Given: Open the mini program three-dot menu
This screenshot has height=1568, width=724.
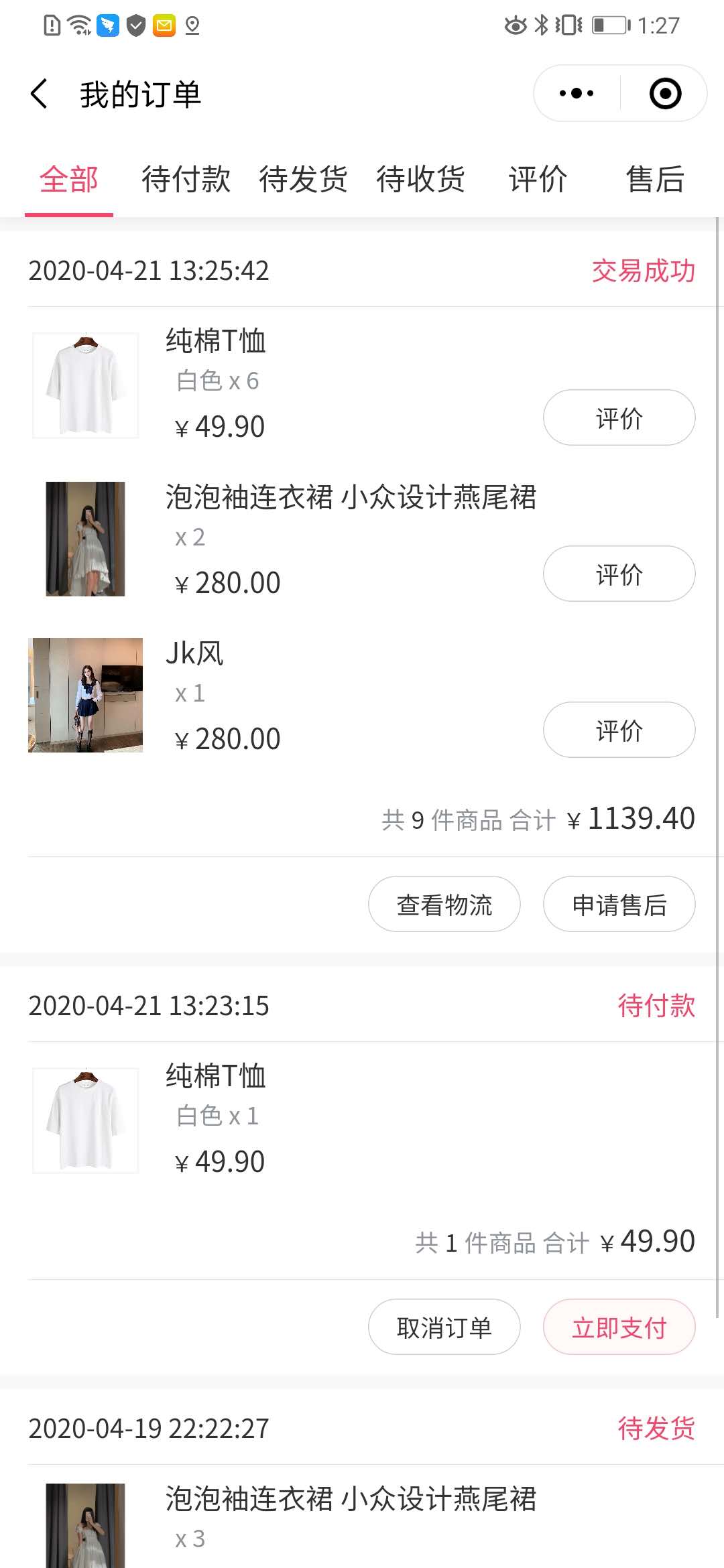Looking at the screenshot, I should click(577, 93).
